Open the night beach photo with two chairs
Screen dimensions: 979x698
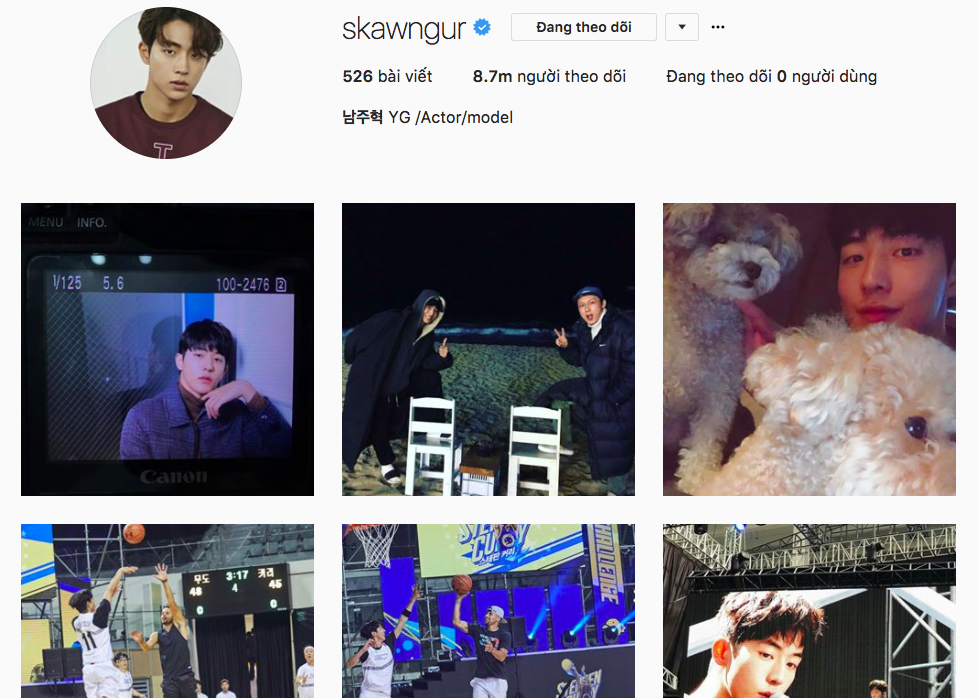coord(488,349)
